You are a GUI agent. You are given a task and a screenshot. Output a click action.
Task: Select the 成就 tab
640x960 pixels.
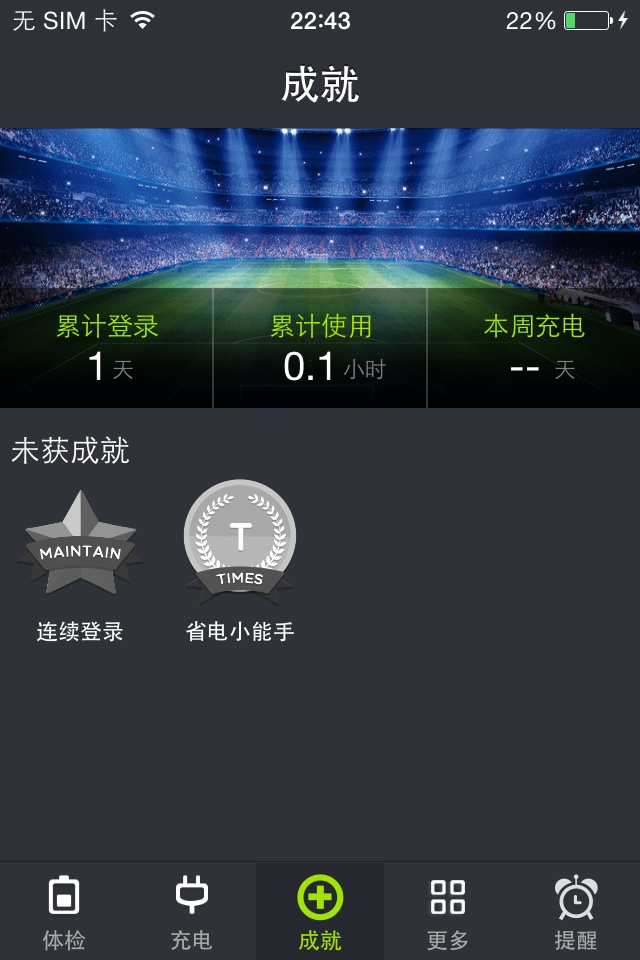(320, 911)
